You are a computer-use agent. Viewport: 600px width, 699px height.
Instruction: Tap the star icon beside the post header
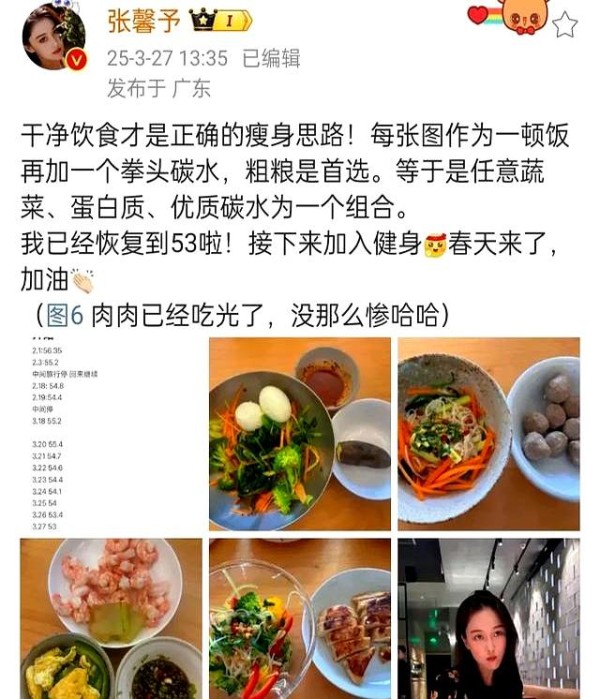pos(565,23)
